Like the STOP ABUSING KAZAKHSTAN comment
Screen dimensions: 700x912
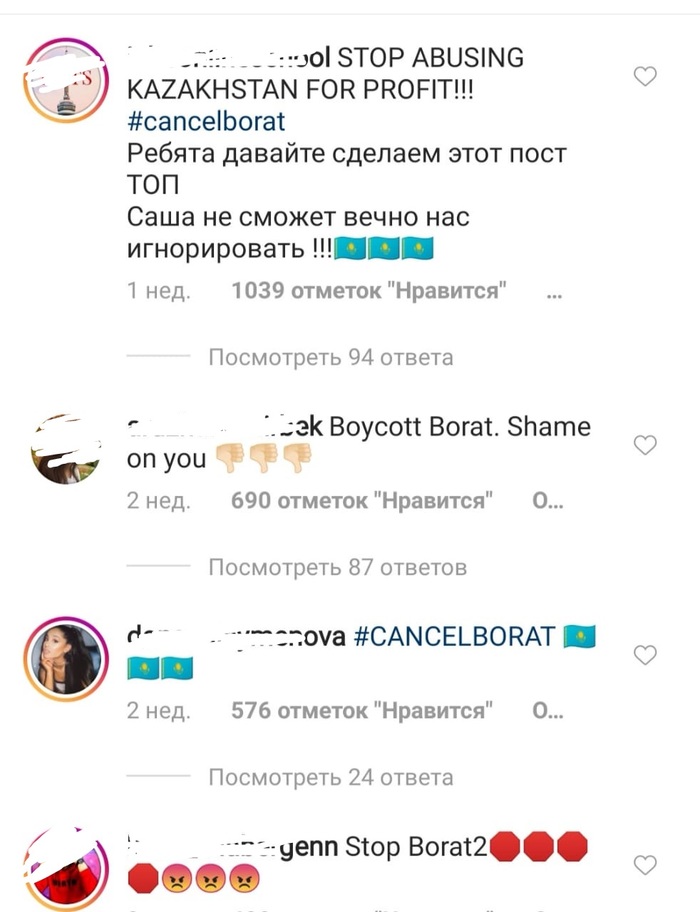pyautogui.click(x=646, y=76)
